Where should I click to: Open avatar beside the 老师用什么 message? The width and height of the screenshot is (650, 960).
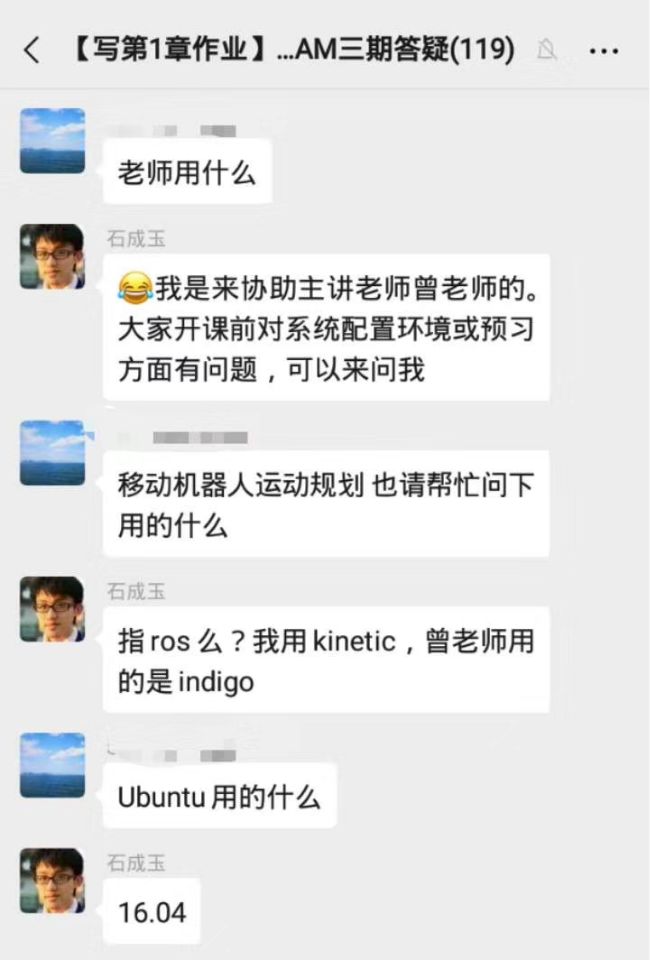53,141
